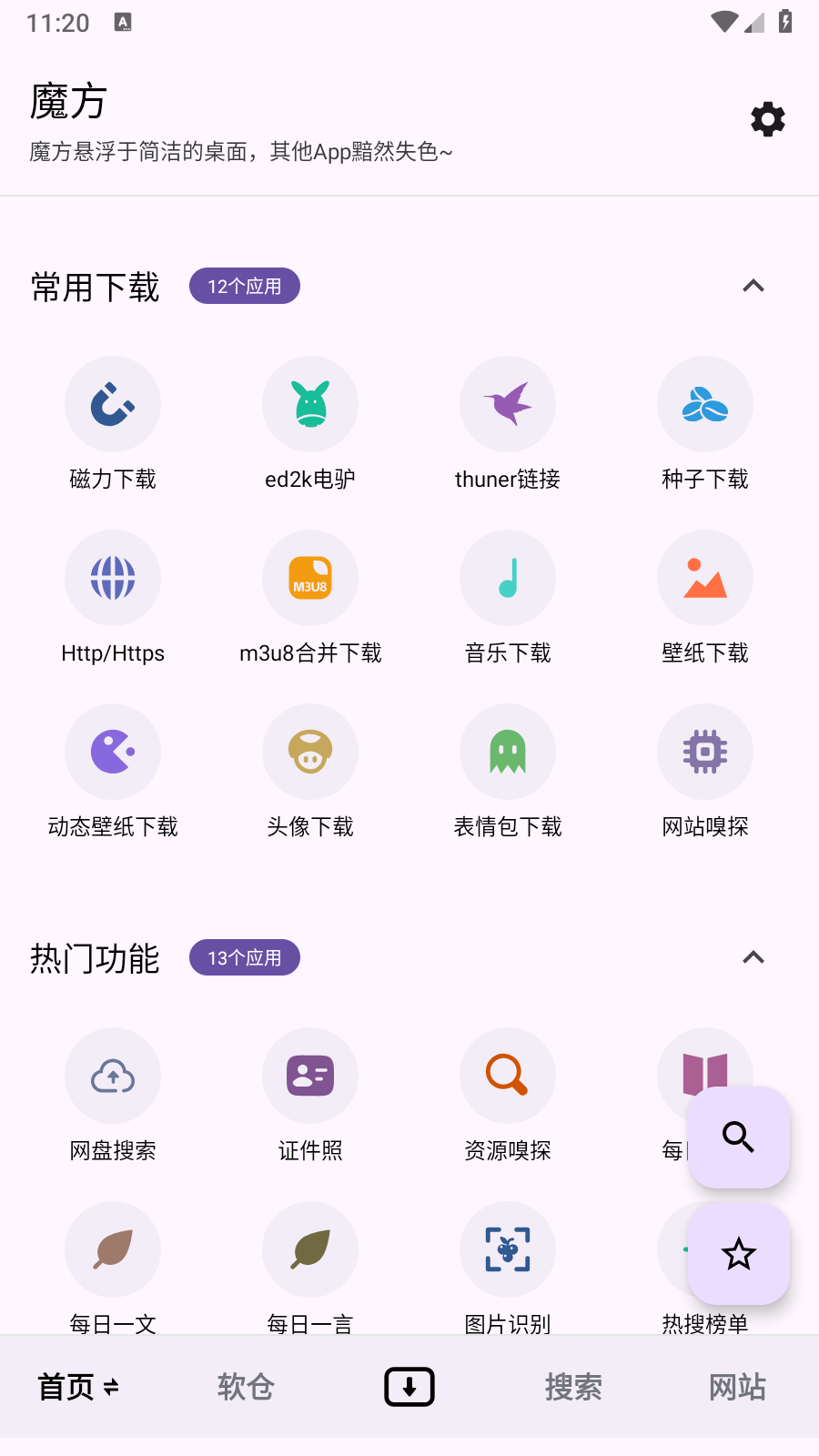Open 动态壁纸下载 live wallpaper tool
The image size is (819, 1456).
[x=113, y=752]
